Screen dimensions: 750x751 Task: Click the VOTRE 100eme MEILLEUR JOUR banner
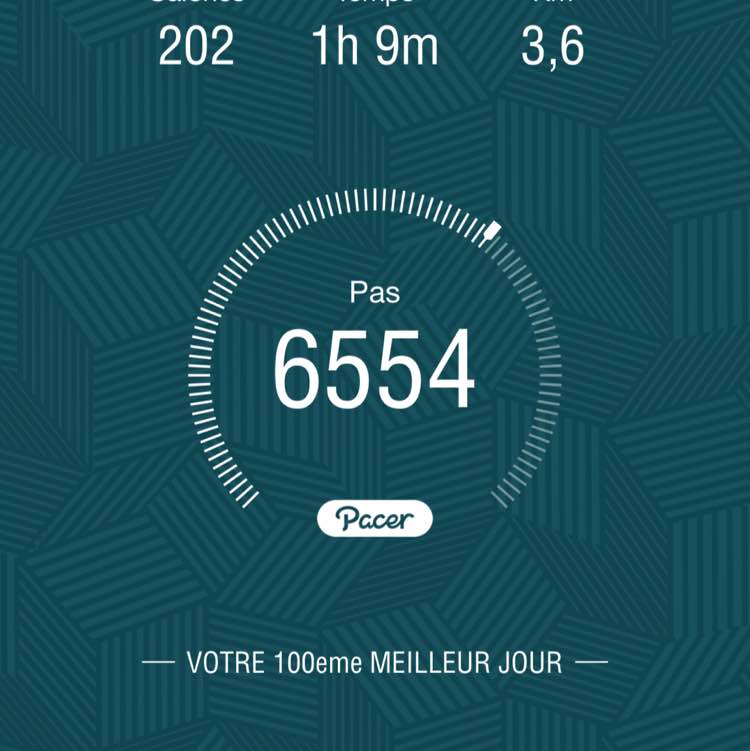(x=375, y=661)
